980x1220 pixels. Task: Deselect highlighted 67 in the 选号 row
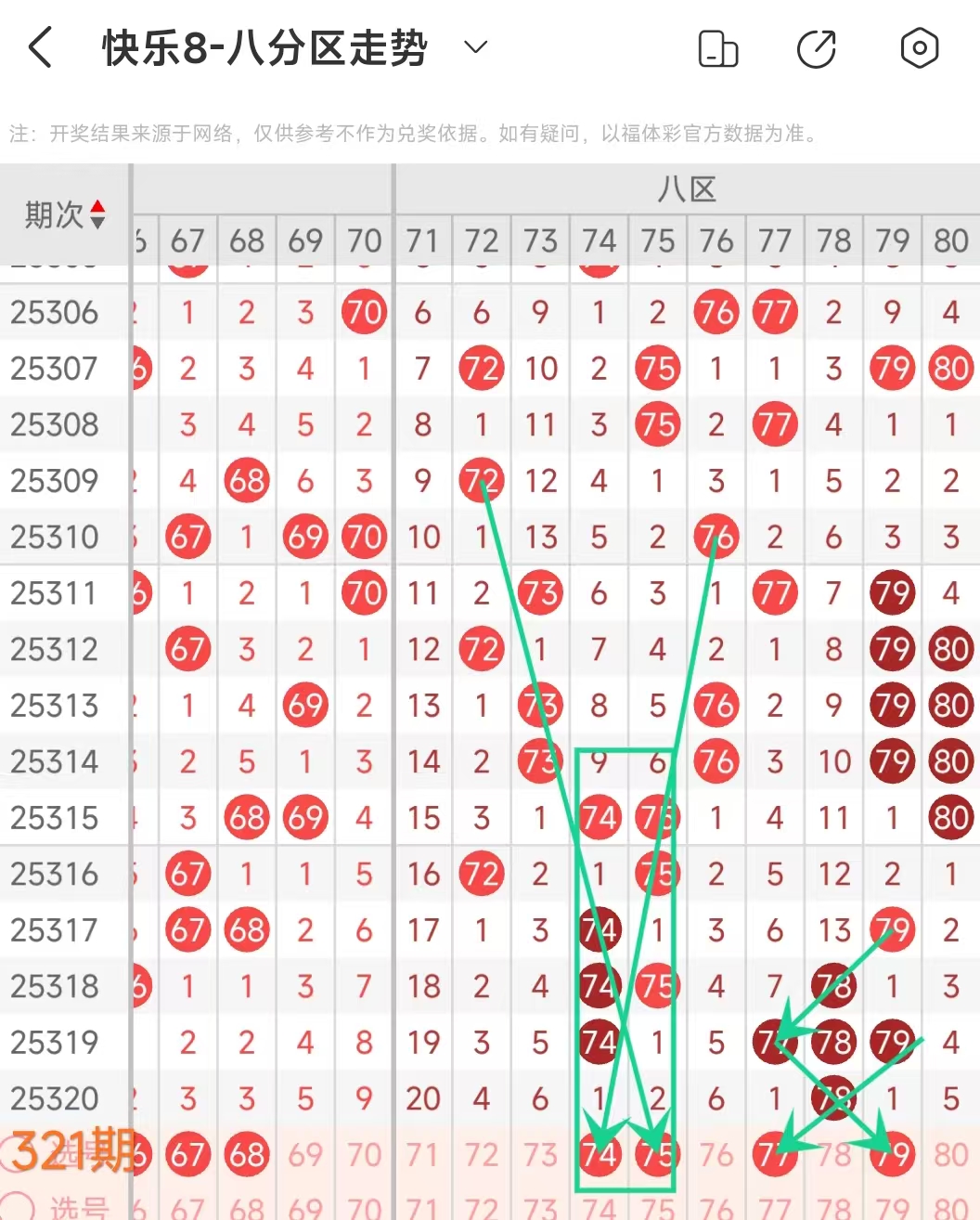coord(187,1154)
